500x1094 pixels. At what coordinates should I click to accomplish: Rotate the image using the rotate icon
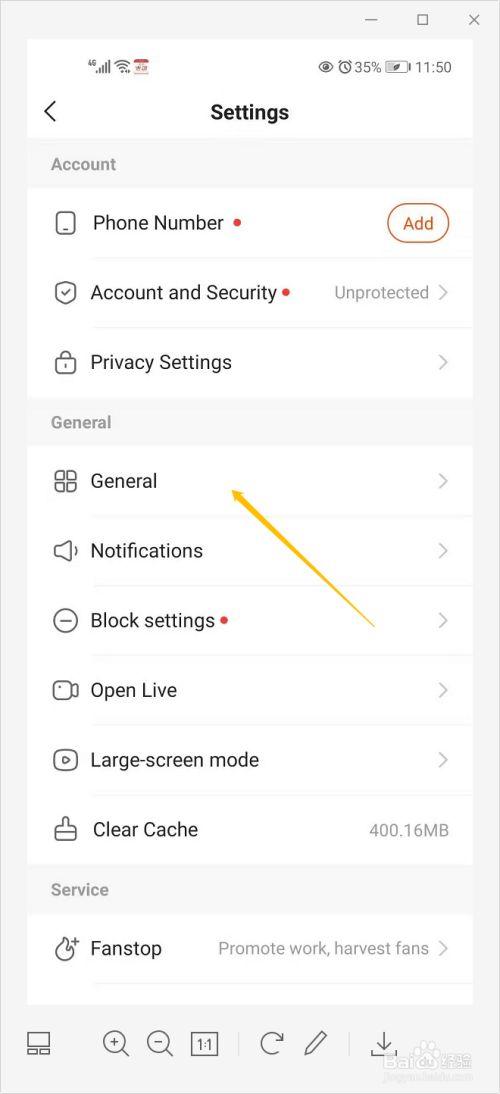(x=271, y=1044)
